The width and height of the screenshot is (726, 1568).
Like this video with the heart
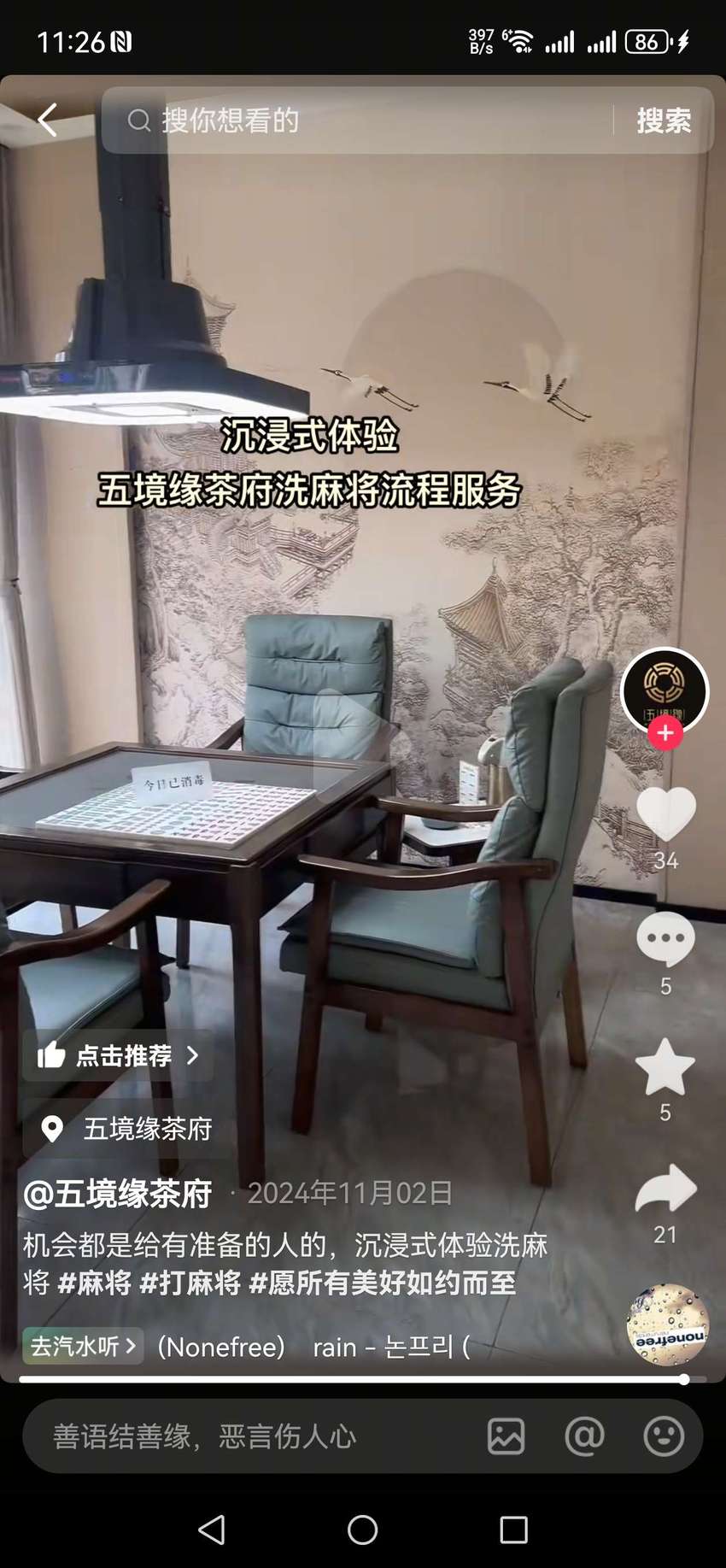click(665, 815)
